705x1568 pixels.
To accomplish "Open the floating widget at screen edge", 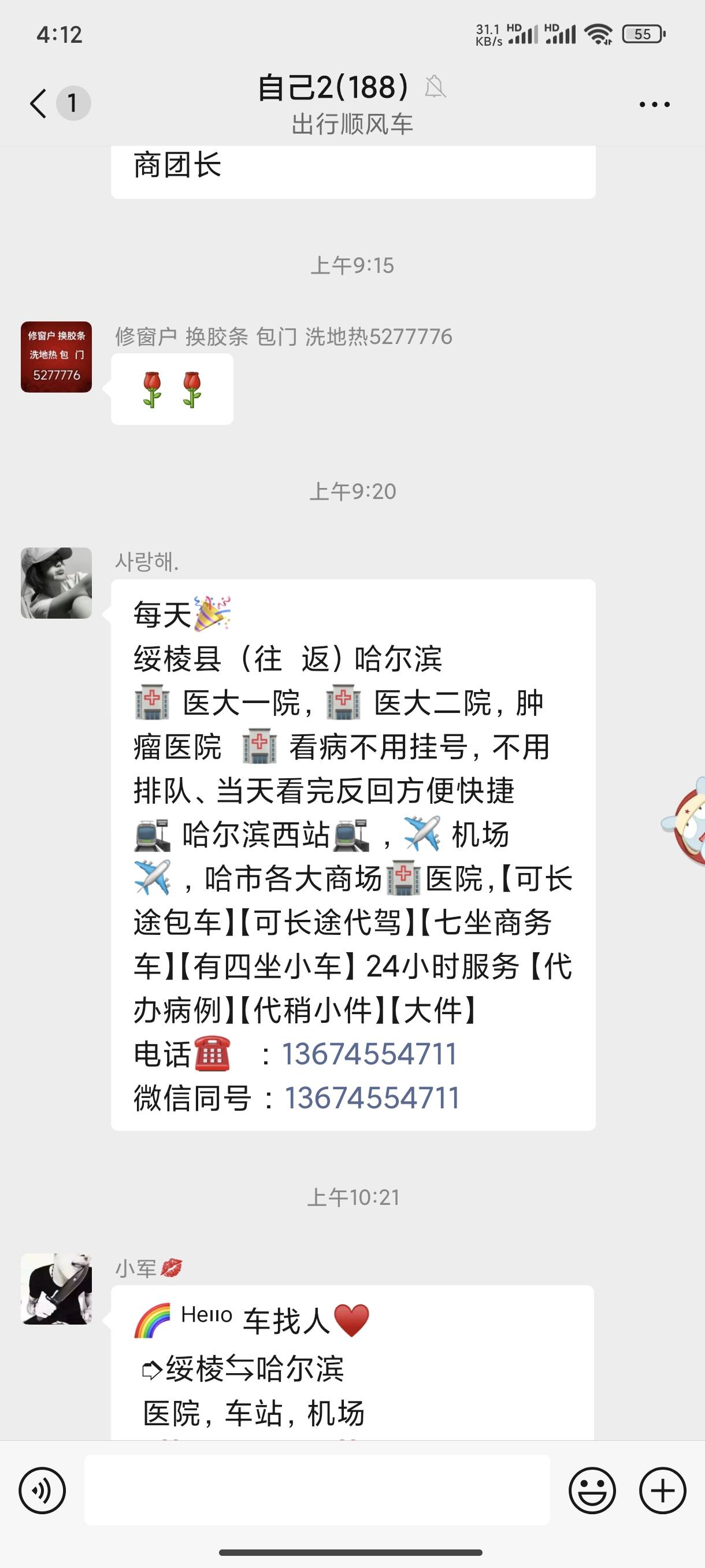I will (x=685, y=822).
